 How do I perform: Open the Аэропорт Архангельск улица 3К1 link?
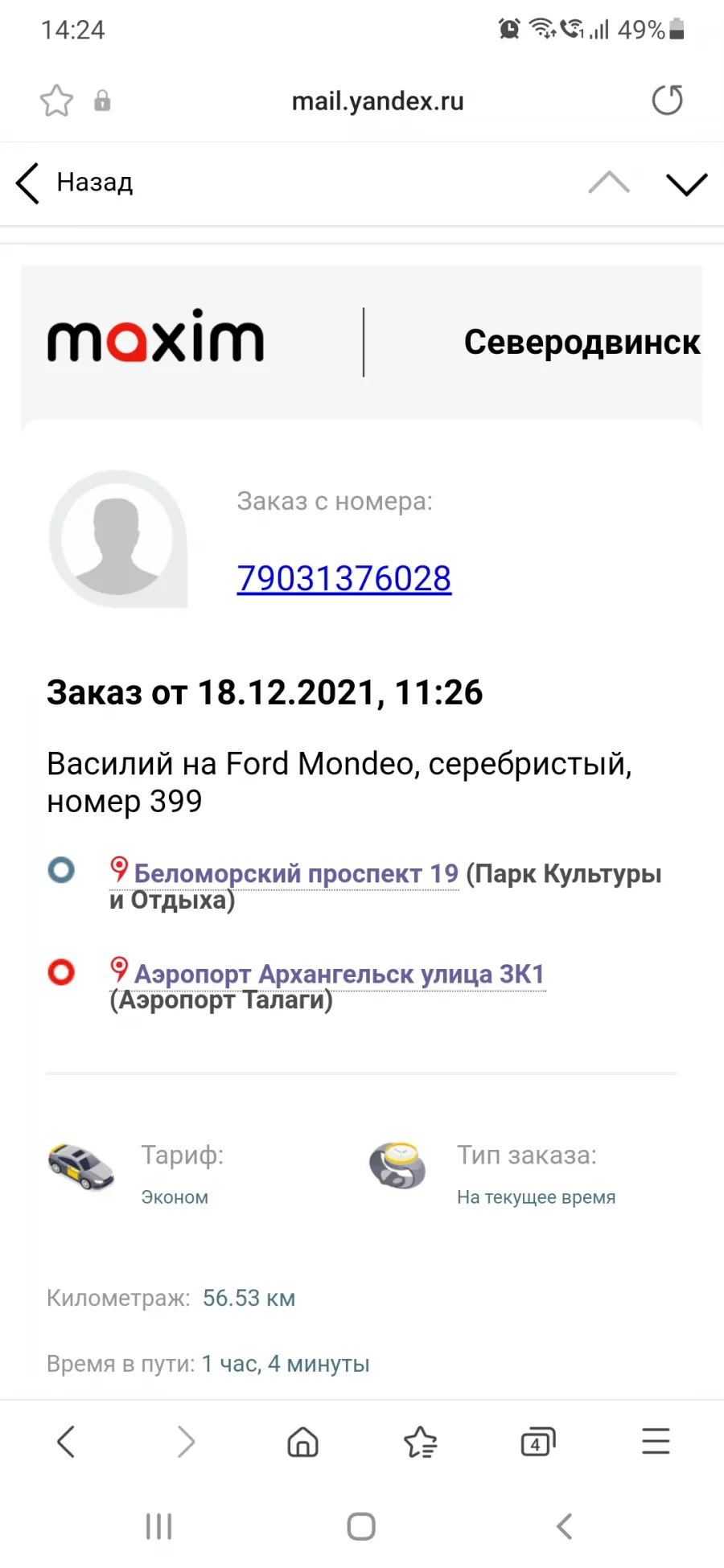339,974
